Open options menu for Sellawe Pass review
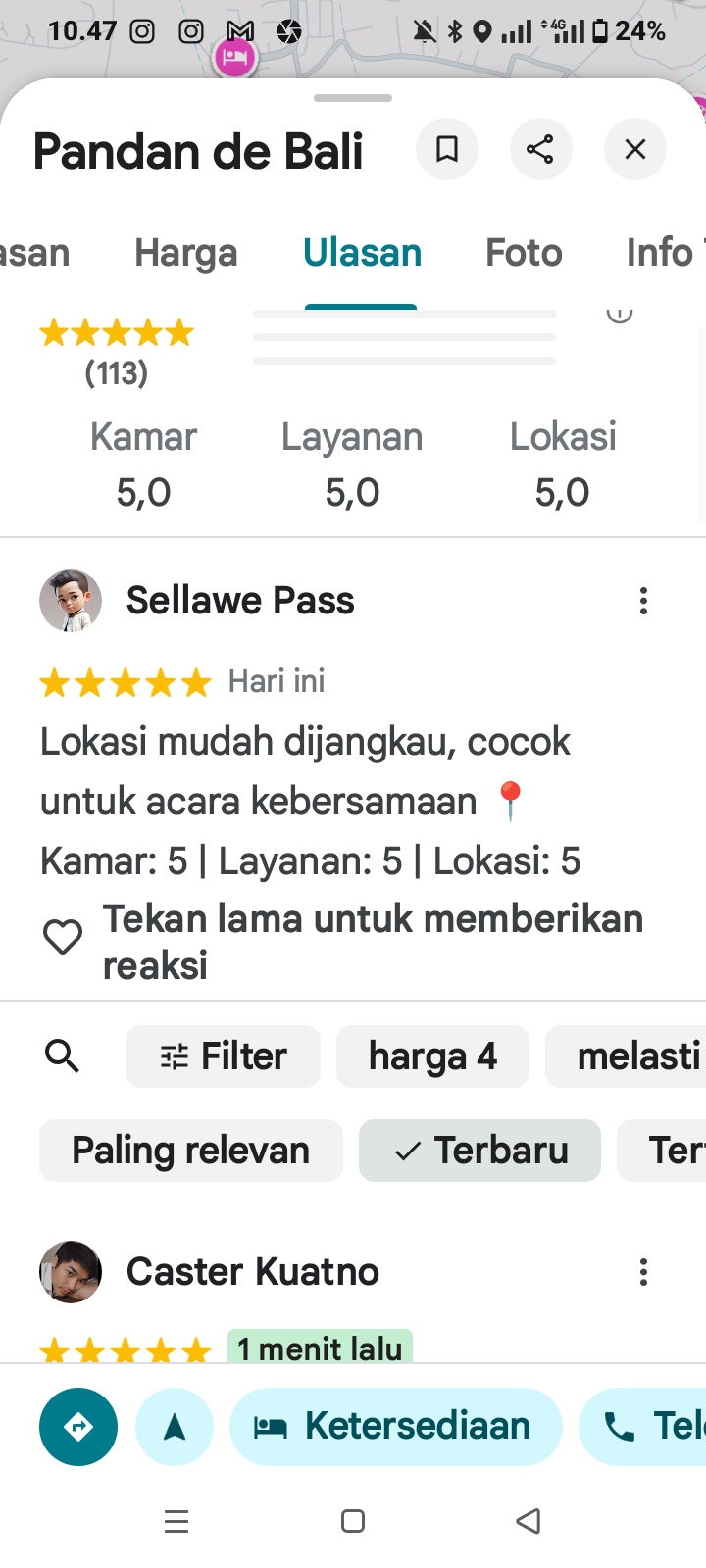Viewport: 706px width, 1568px height. pos(643,601)
